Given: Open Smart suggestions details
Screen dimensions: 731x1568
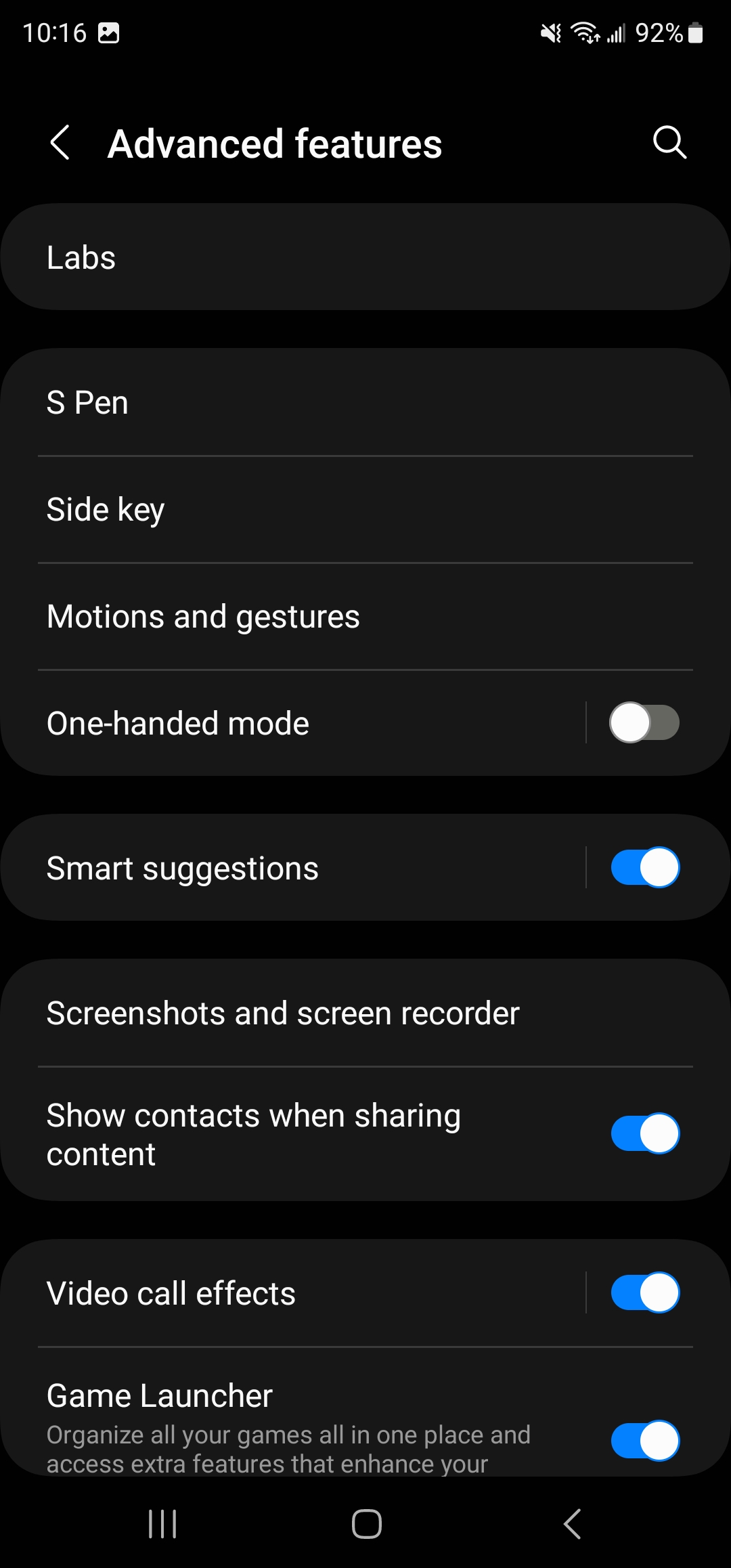Looking at the screenshot, I should click(292, 868).
